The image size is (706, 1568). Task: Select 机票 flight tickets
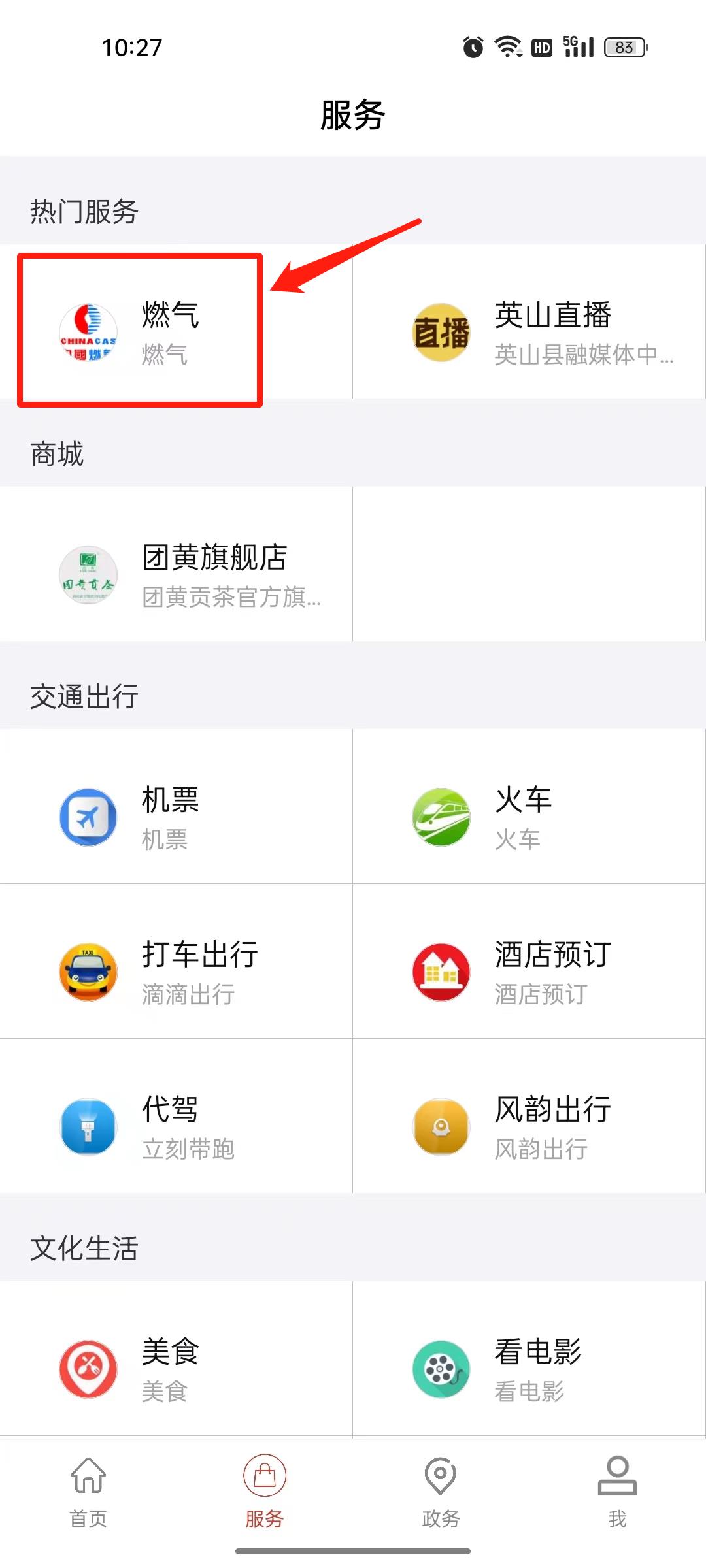(176, 806)
